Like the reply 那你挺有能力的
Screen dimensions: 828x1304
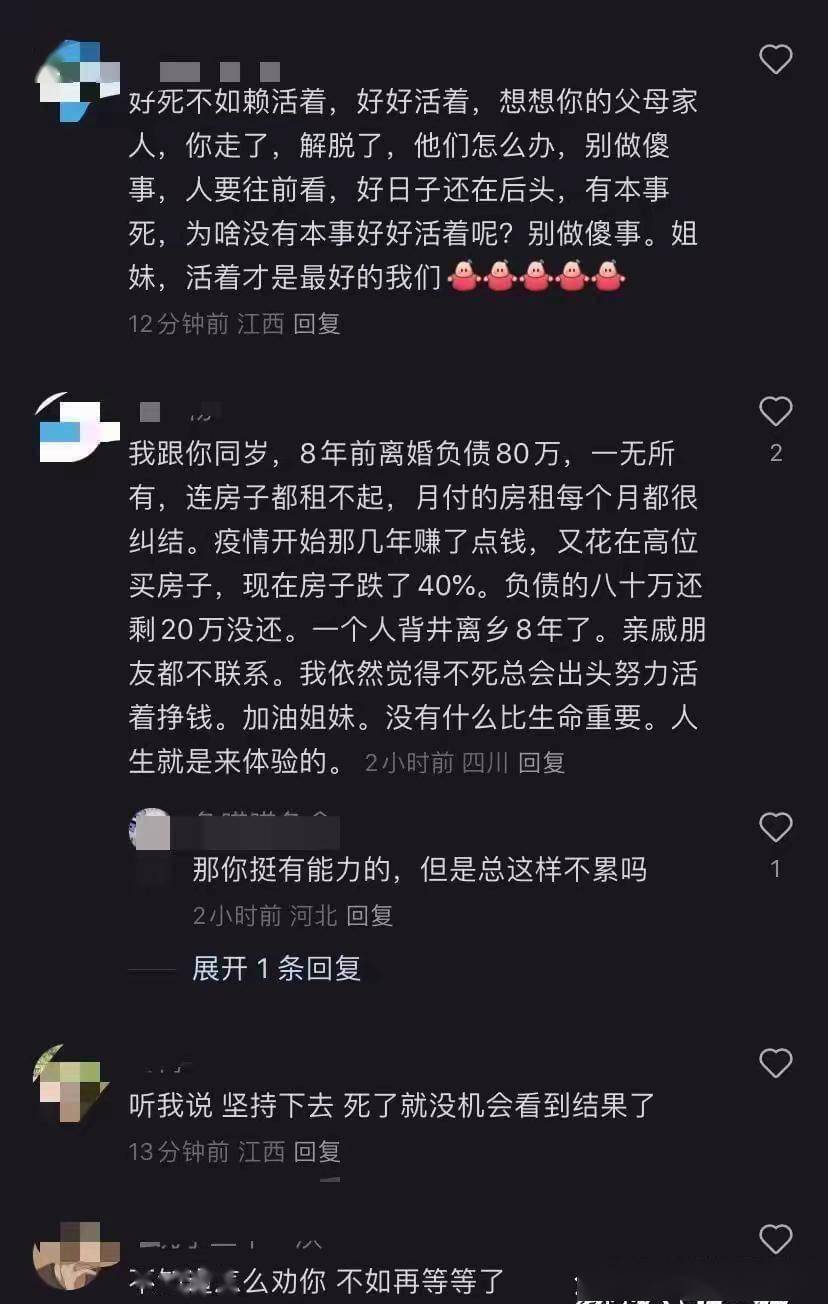coord(775,828)
